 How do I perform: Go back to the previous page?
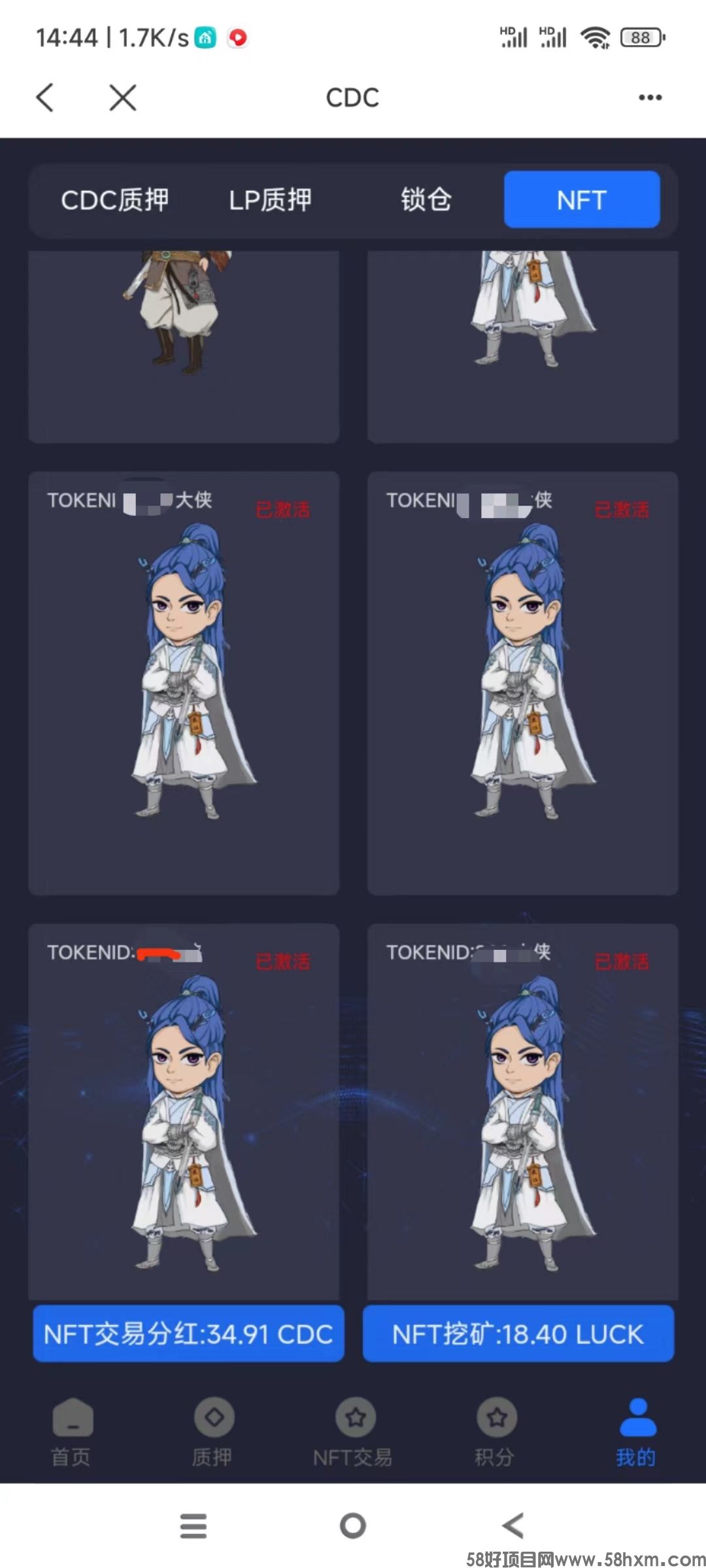tap(44, 97)
